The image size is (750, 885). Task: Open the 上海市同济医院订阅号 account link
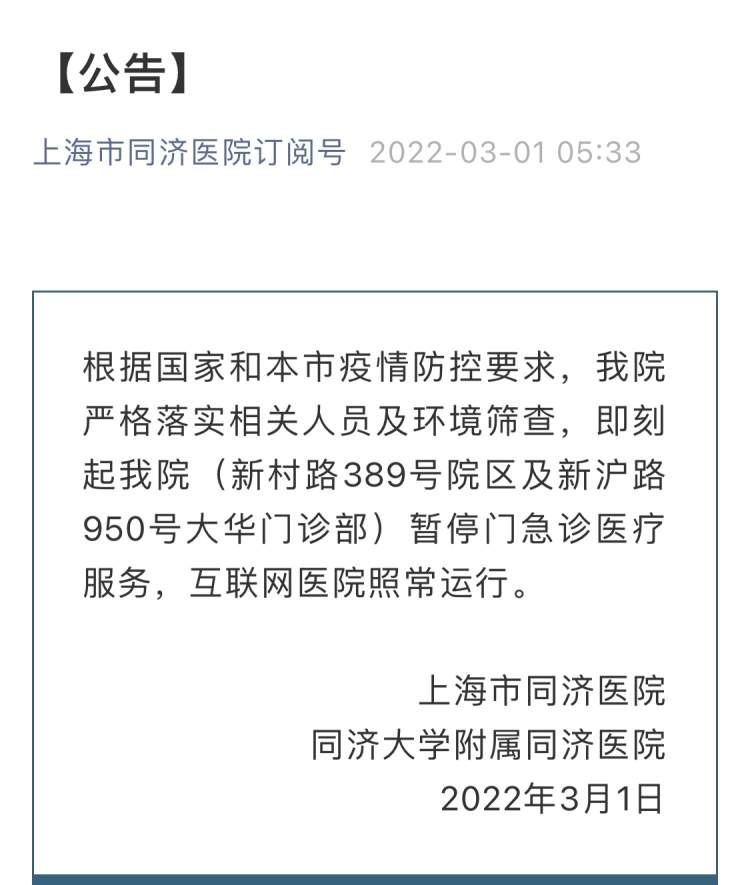coord(190,152)
